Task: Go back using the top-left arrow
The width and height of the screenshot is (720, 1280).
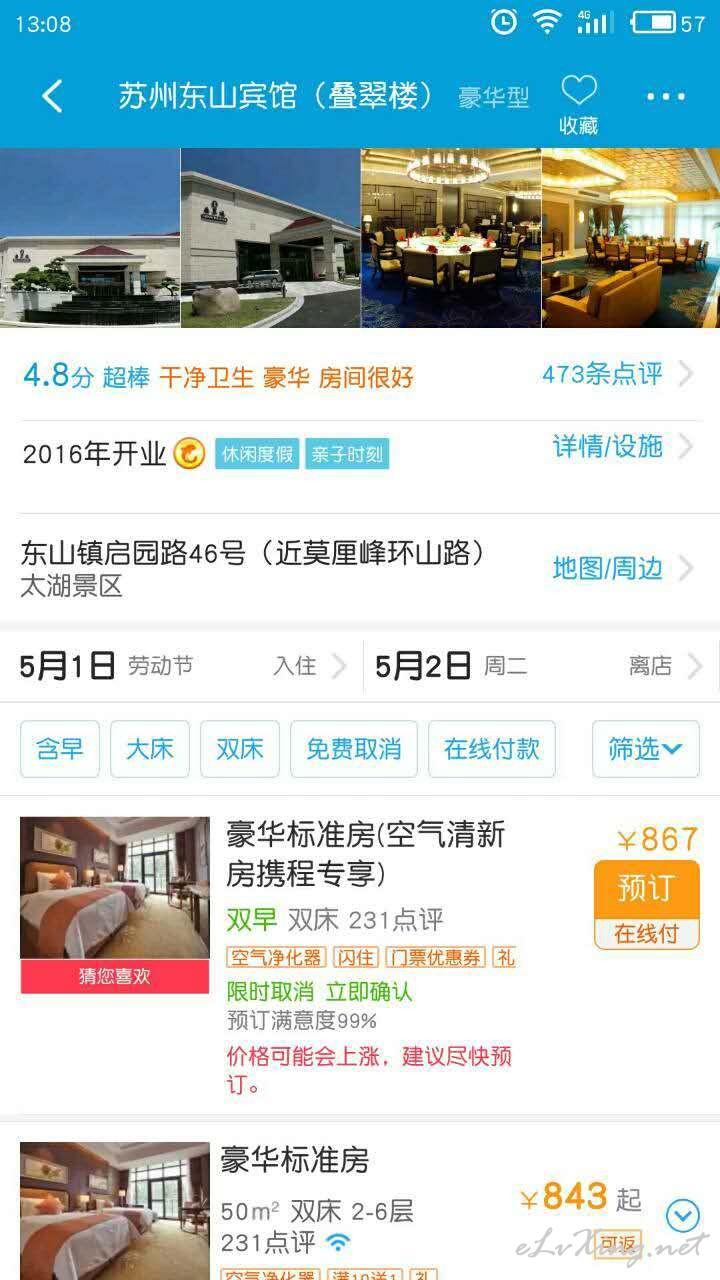Action: point(52,97)
